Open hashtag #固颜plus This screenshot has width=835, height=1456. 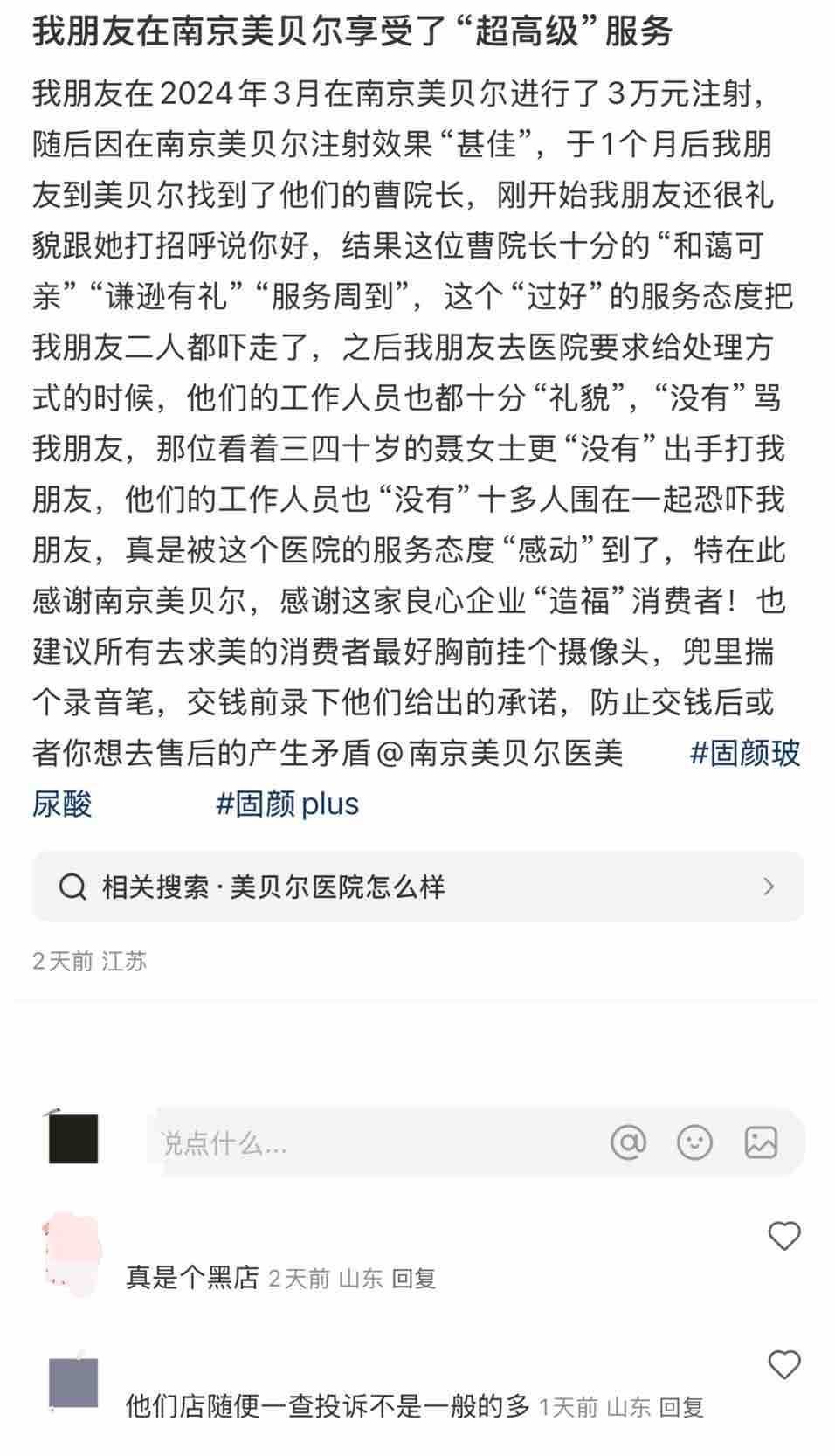click(287, 804)
